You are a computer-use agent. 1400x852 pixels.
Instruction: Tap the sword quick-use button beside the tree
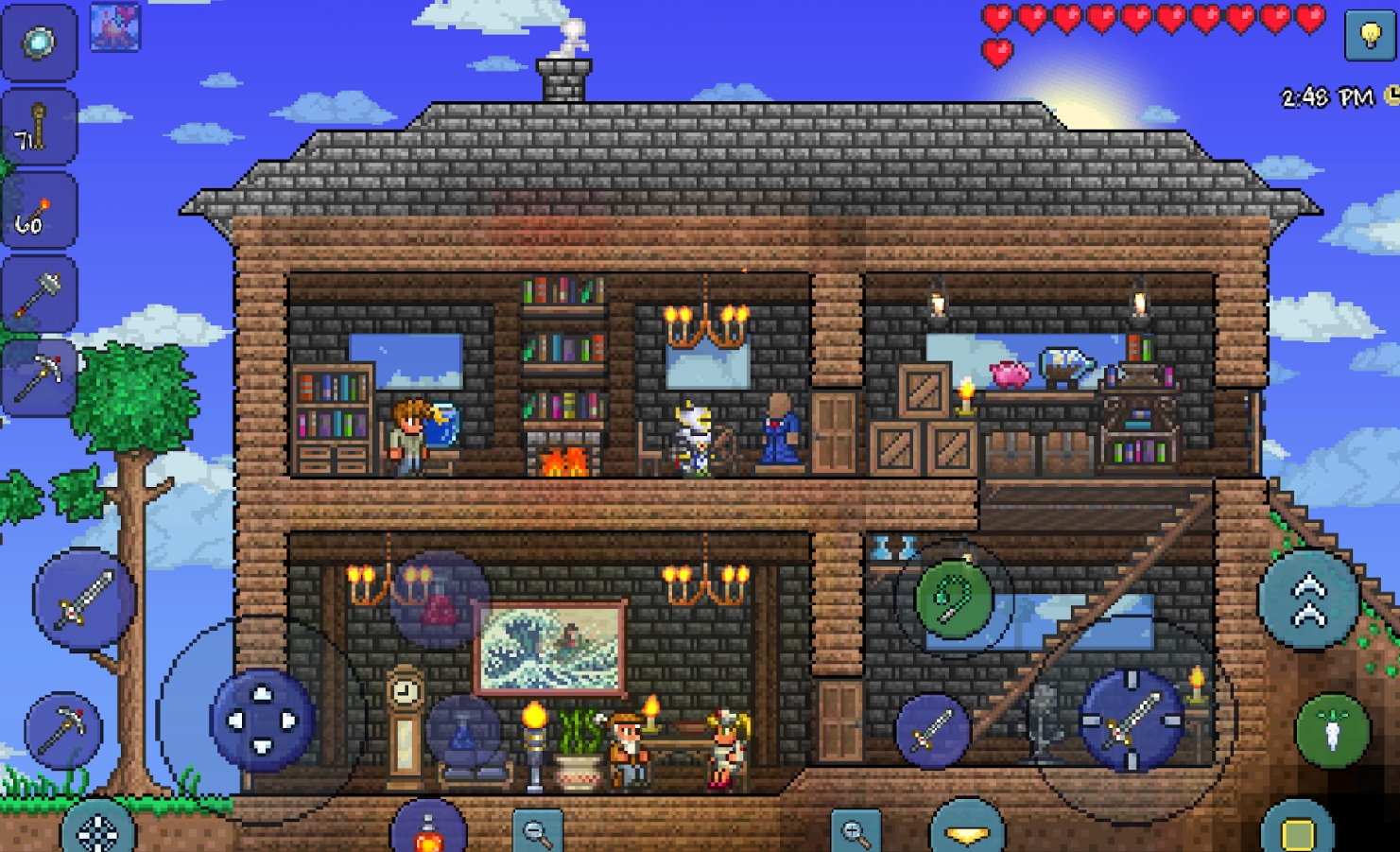tap(85, 600)
